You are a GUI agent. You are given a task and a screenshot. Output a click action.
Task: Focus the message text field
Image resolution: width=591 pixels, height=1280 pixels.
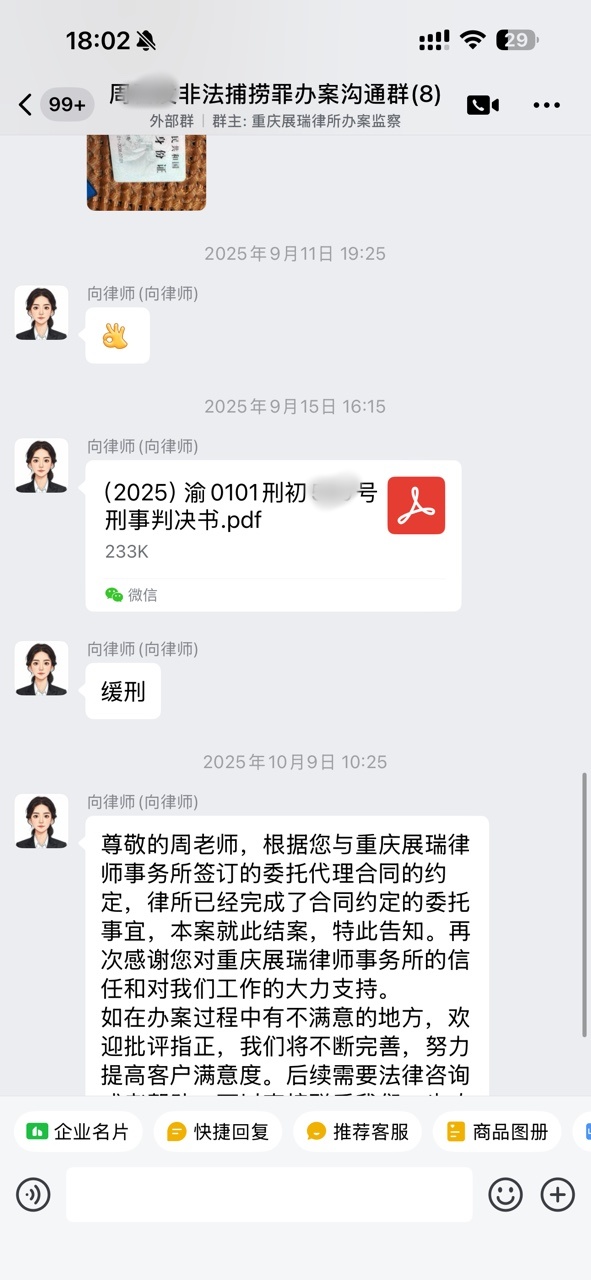pyautogui.click(x=269, y=1194)
